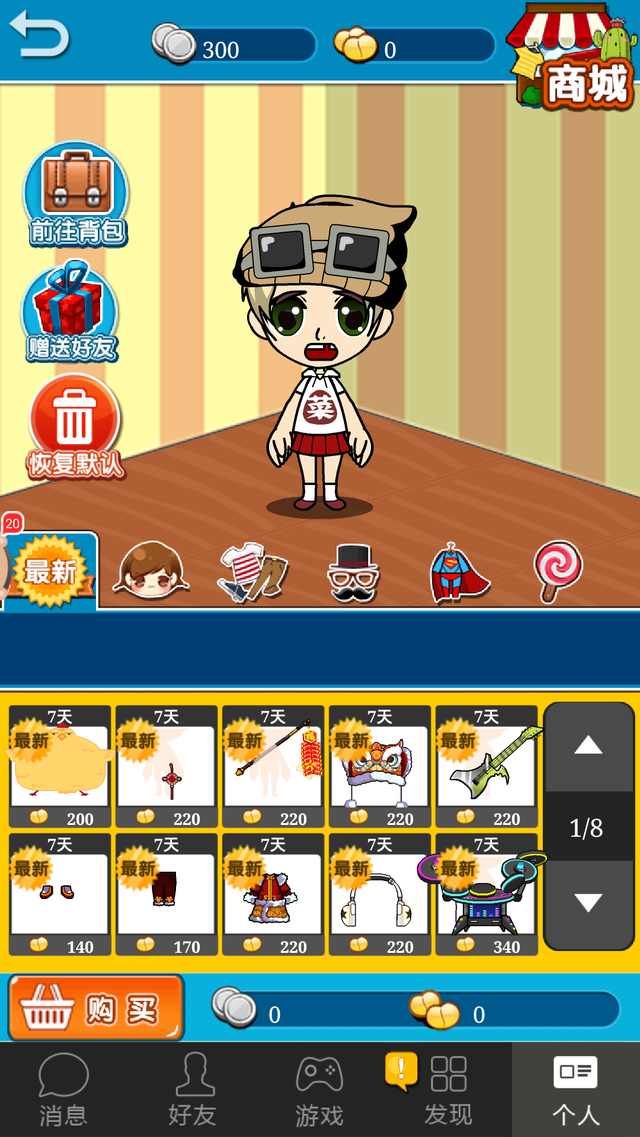This screenshot has height=1137, width=640.
Task: Switch to the face category tab
Action: (x=151, y=571)
